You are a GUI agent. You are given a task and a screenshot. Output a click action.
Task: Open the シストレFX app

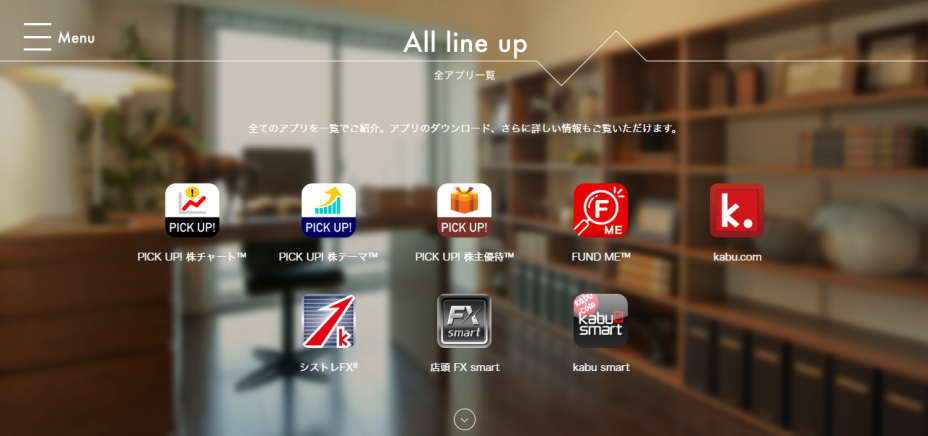tap(328, 321)
